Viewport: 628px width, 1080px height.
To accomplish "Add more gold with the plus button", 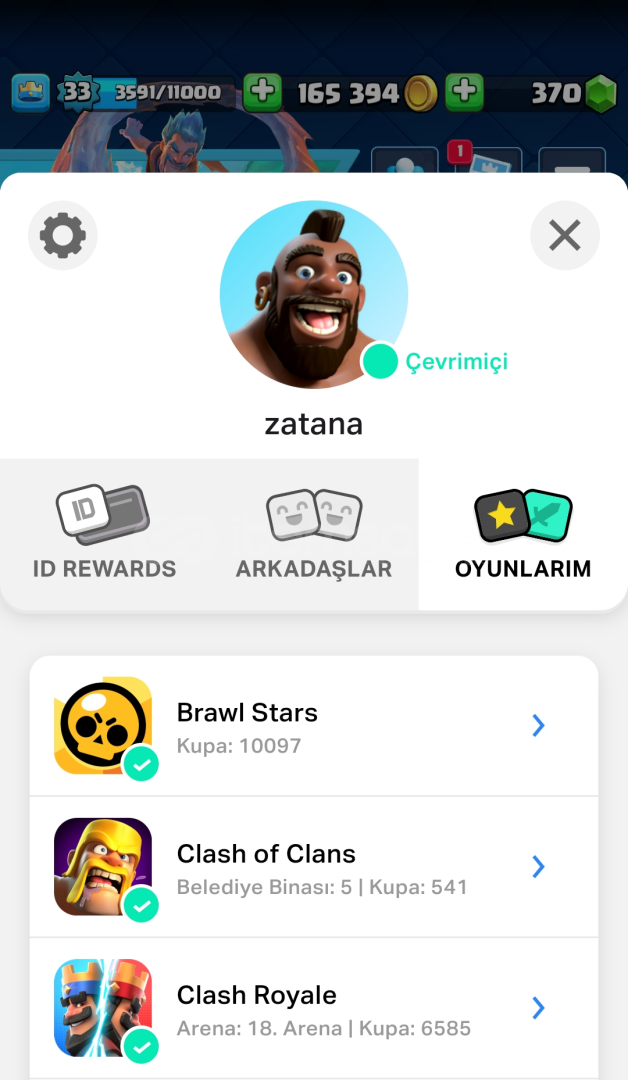I will click(x=262, y=92).
